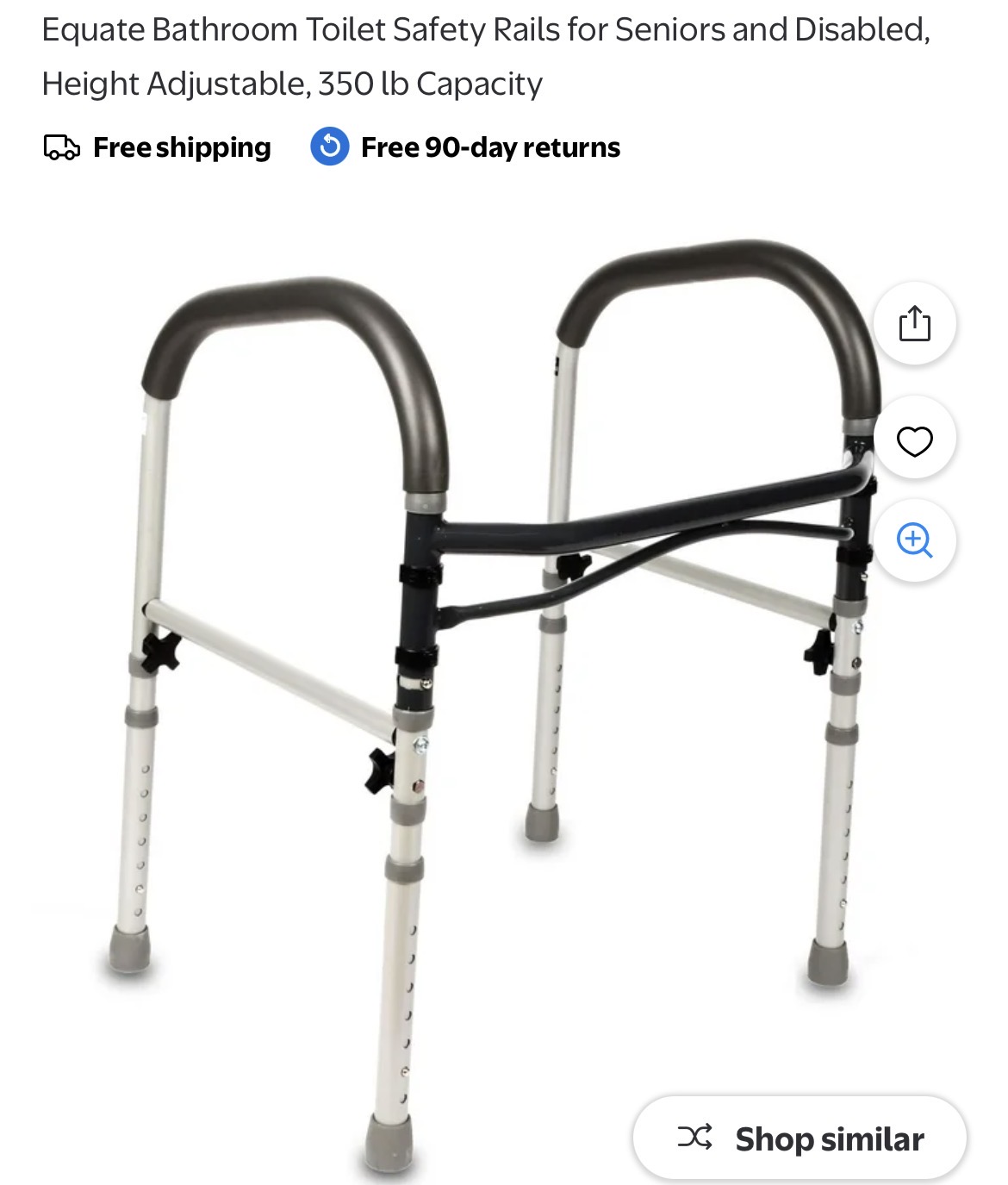Add the safety rails to favorites

pos(914,441)
